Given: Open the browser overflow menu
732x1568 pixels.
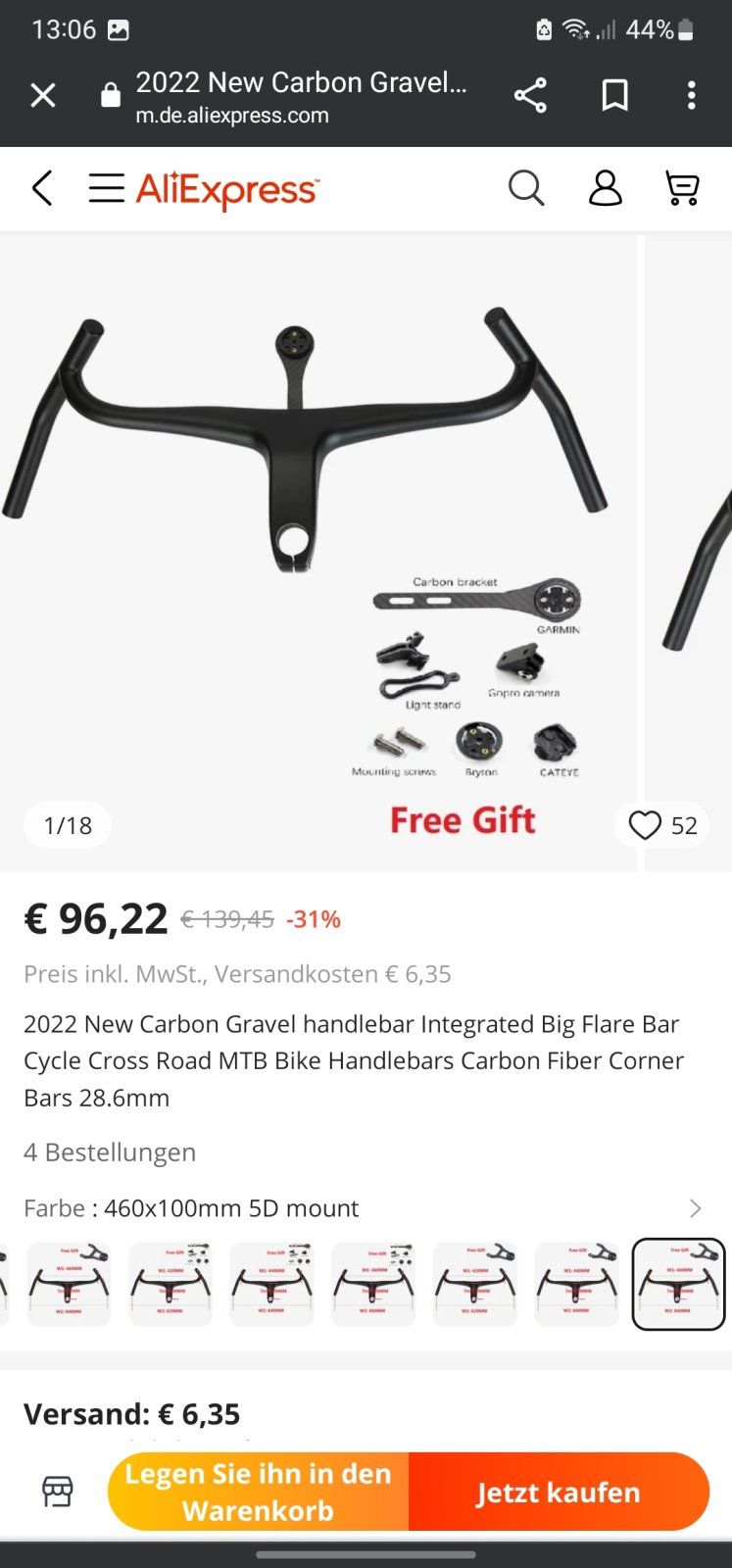Looking at the screenshot, I should (x=692, y=96).
